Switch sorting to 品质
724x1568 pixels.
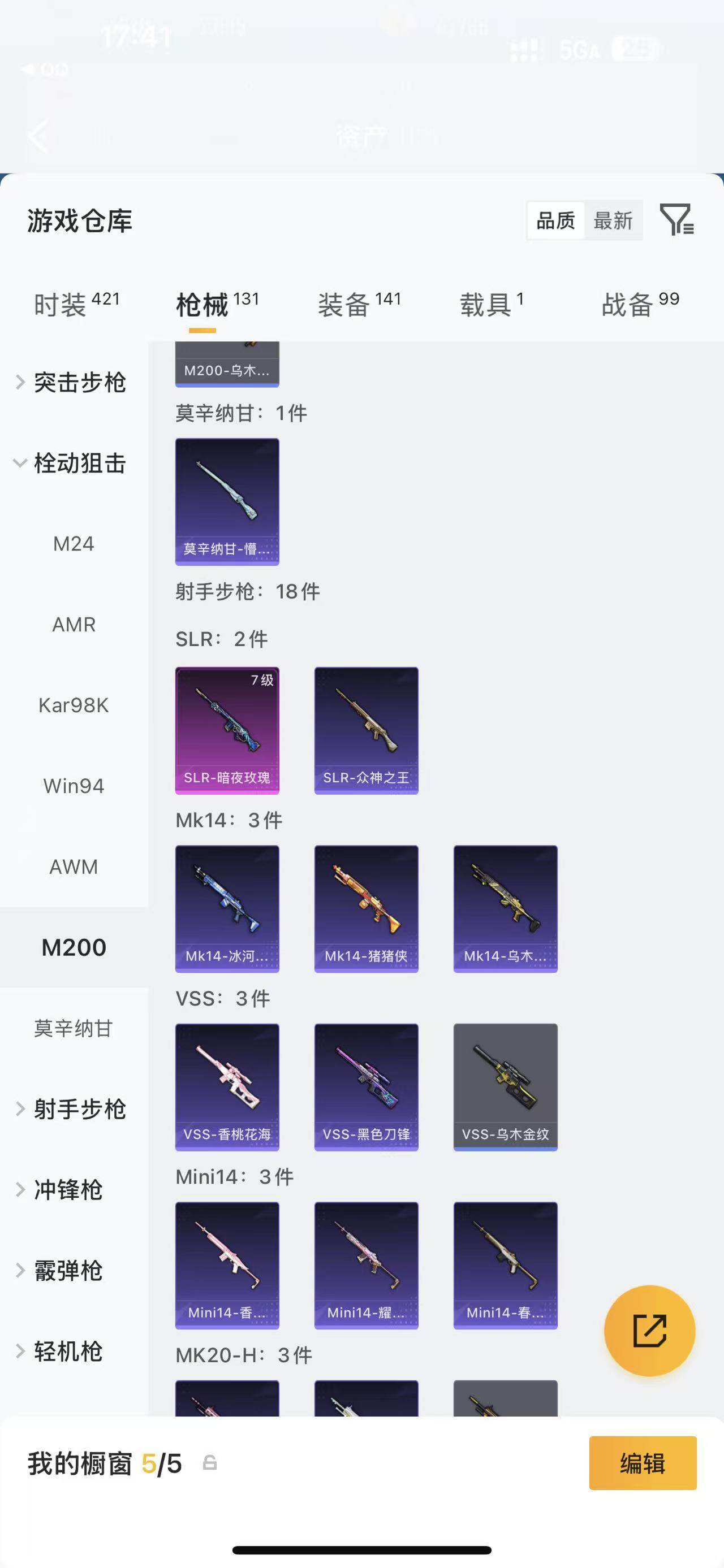click(555, 220)
